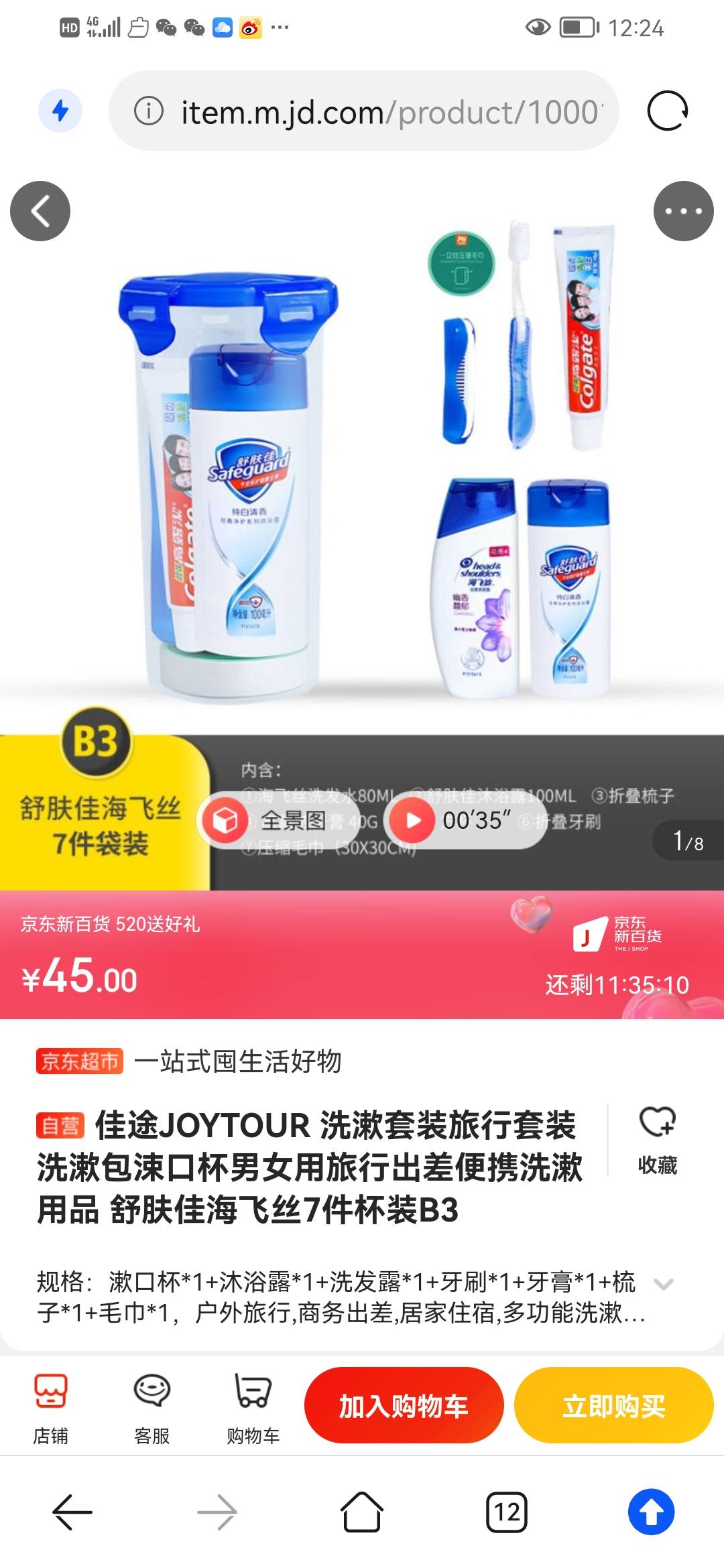Open the 店铺 store page
The height and width of the screenshot is (1568, 724).
tap(51, 1406)
